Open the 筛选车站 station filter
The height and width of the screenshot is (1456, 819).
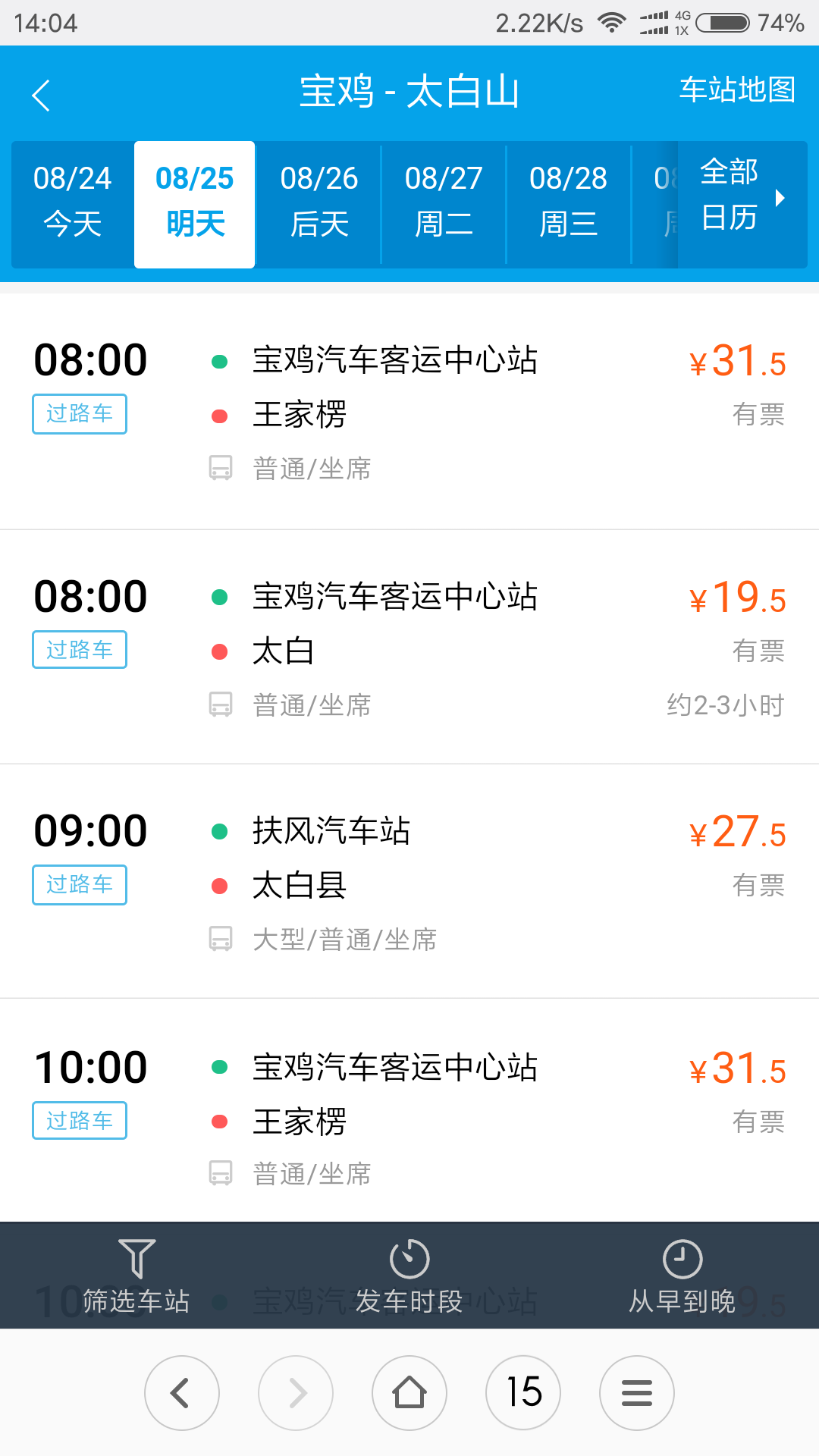coord(136,1276)
